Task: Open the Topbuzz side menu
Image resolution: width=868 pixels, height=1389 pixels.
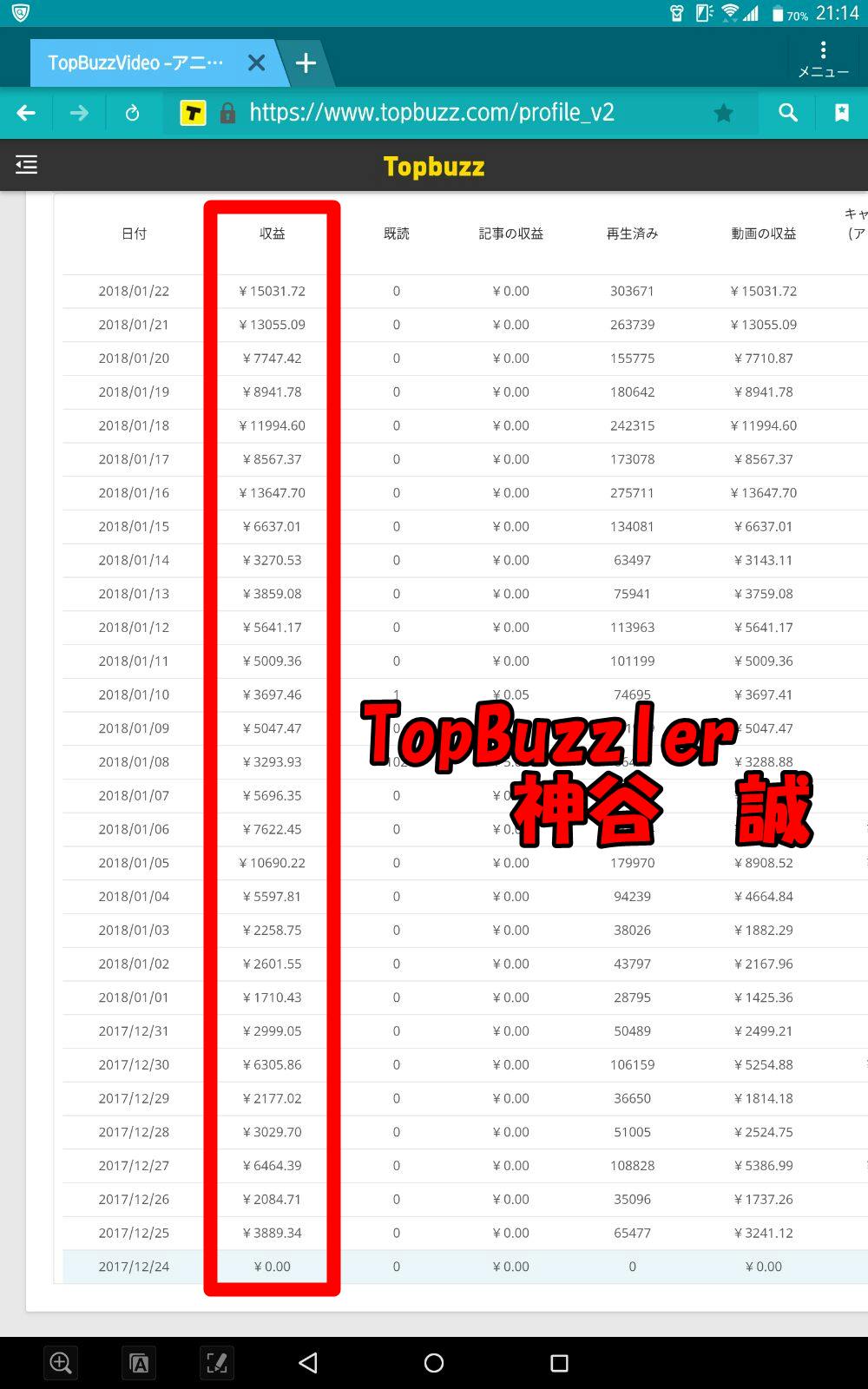Action: coord(26,164)
